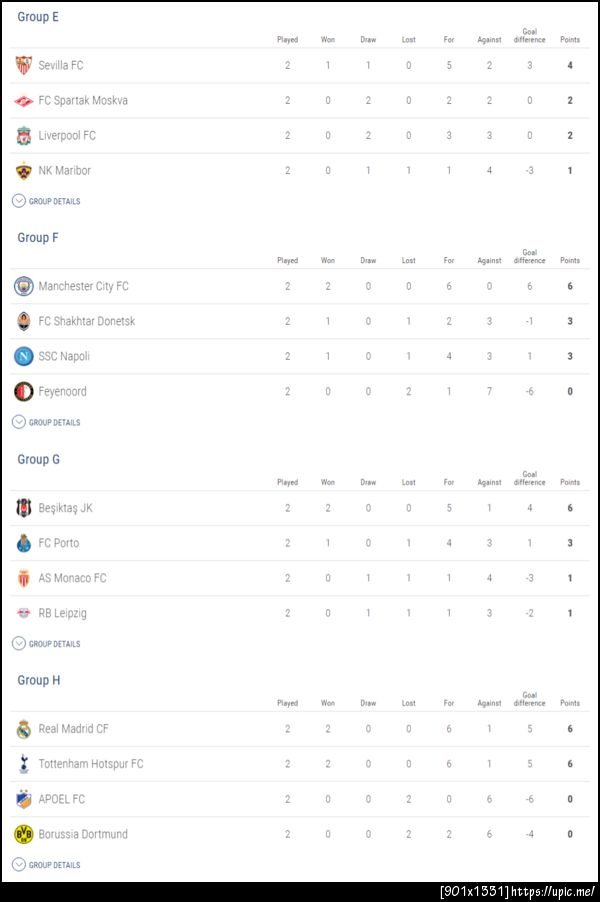Image resolution: width=600 pixels, height=902 pixels.
Task: Select FC Shakhtar Donetsk
Action: click(x=86, y=321)
